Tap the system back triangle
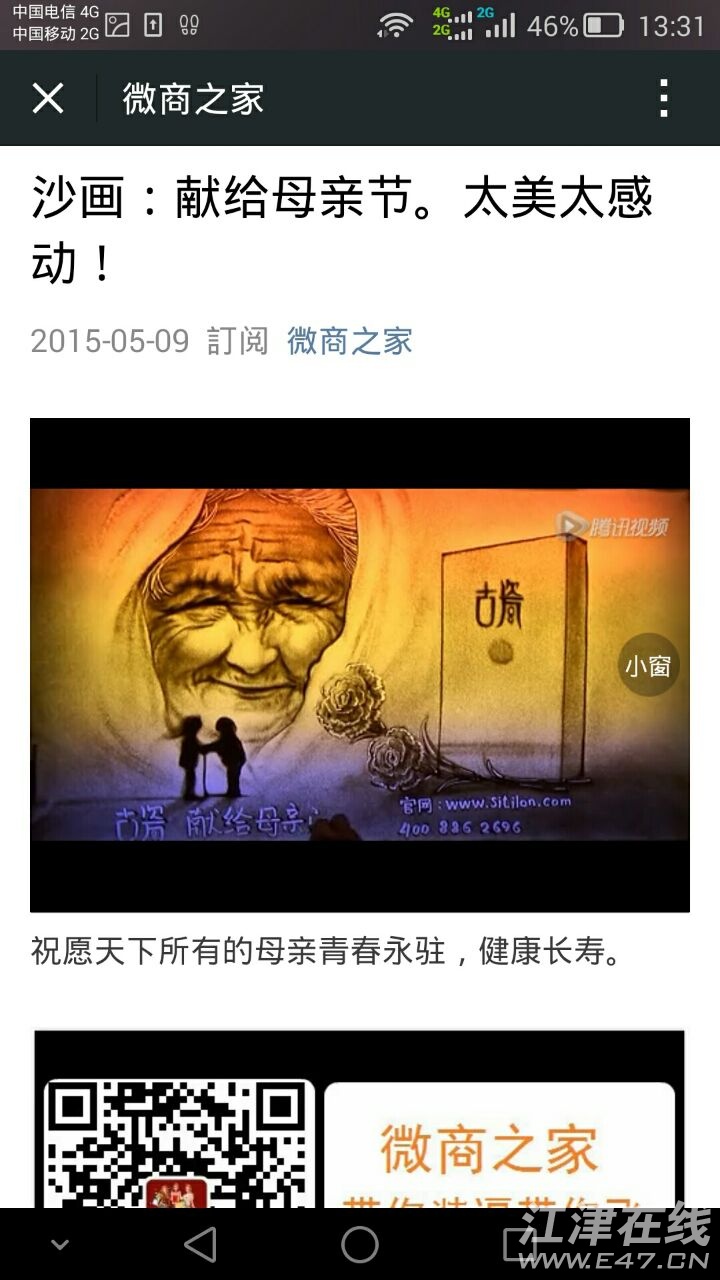The image size is (720, 1280). (200, 1245)
